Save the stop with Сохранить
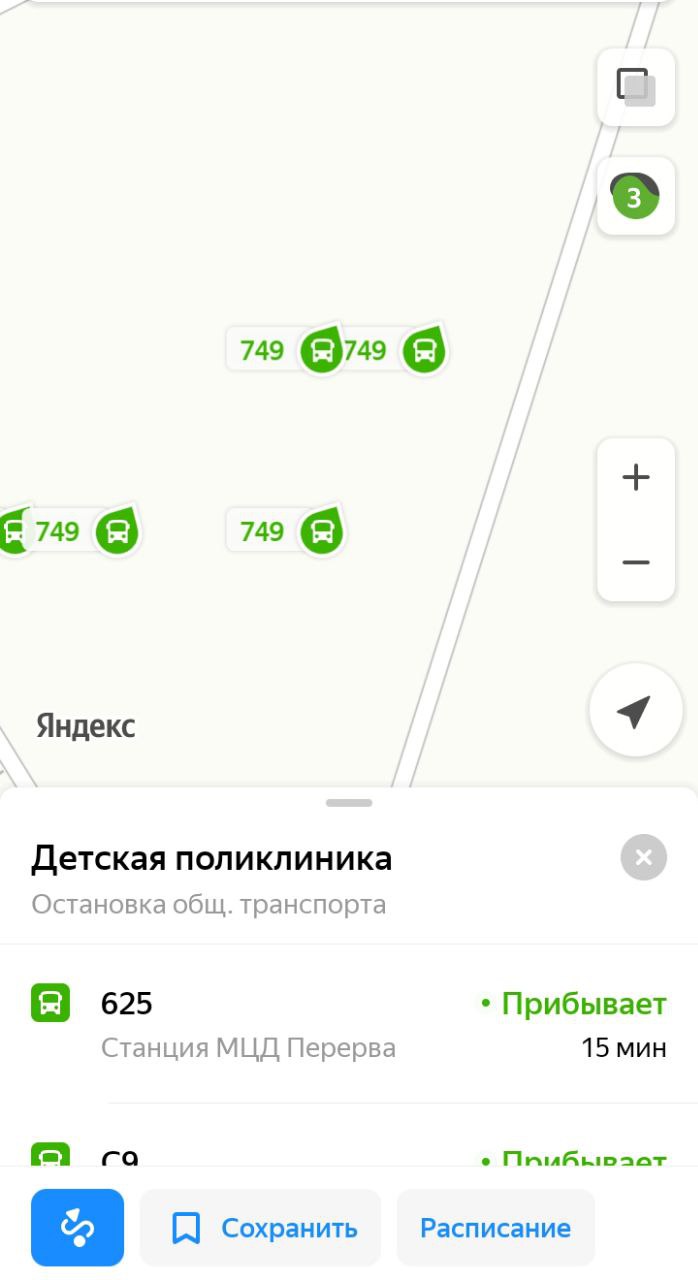Image resolution: width=698 pixels, height=1280 pixels. click(261, 1227)
